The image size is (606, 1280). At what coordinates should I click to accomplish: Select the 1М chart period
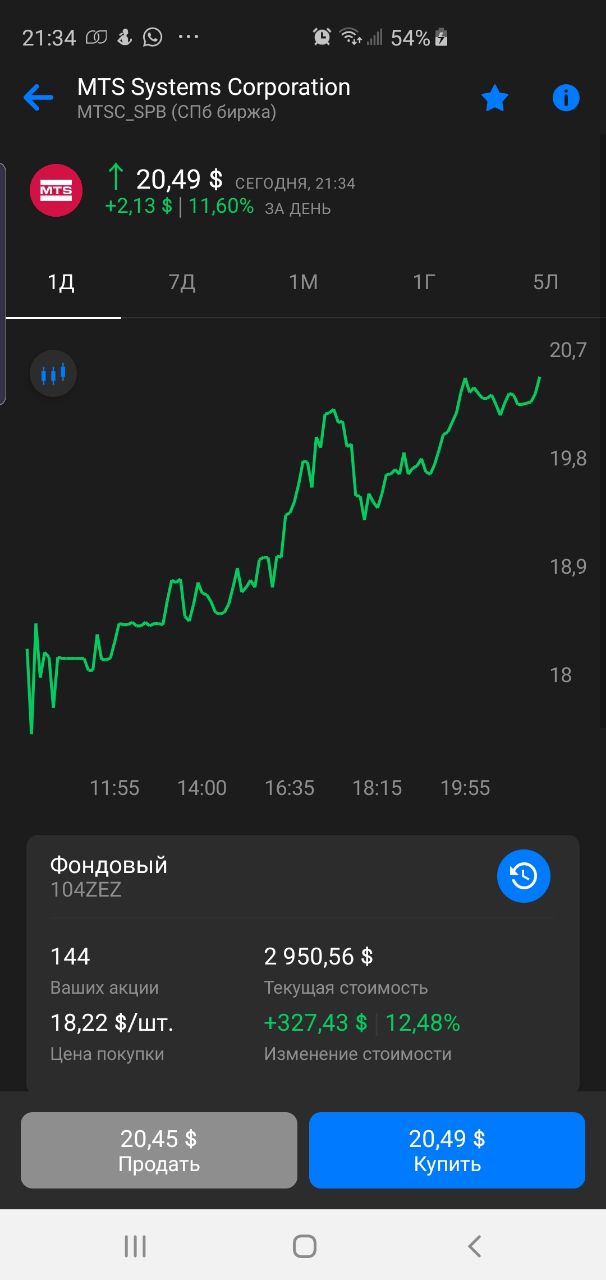point(303,282)
